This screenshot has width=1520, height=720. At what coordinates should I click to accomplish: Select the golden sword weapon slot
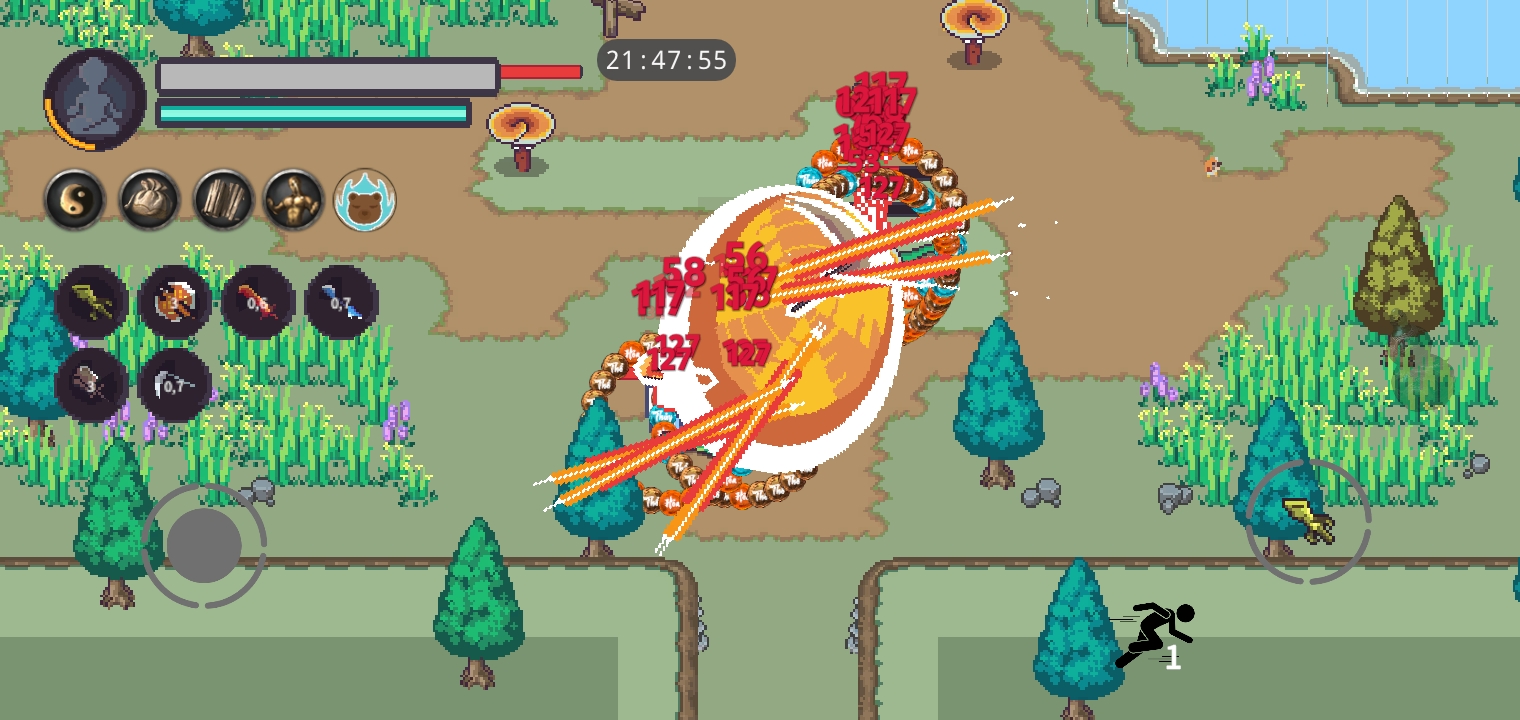click(92, 302)
